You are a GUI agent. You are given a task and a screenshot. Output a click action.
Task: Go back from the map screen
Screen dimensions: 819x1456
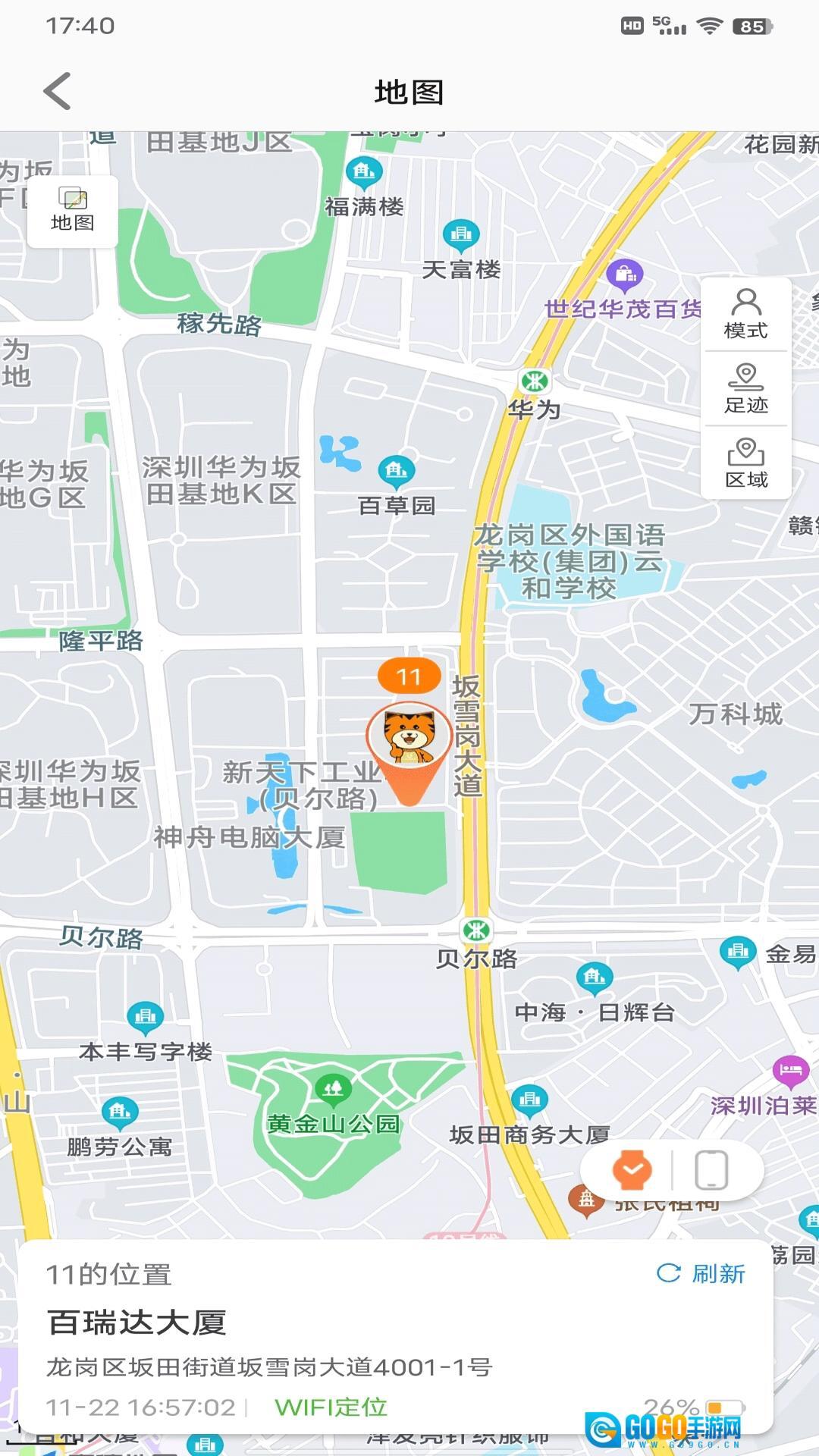[58, 92]
